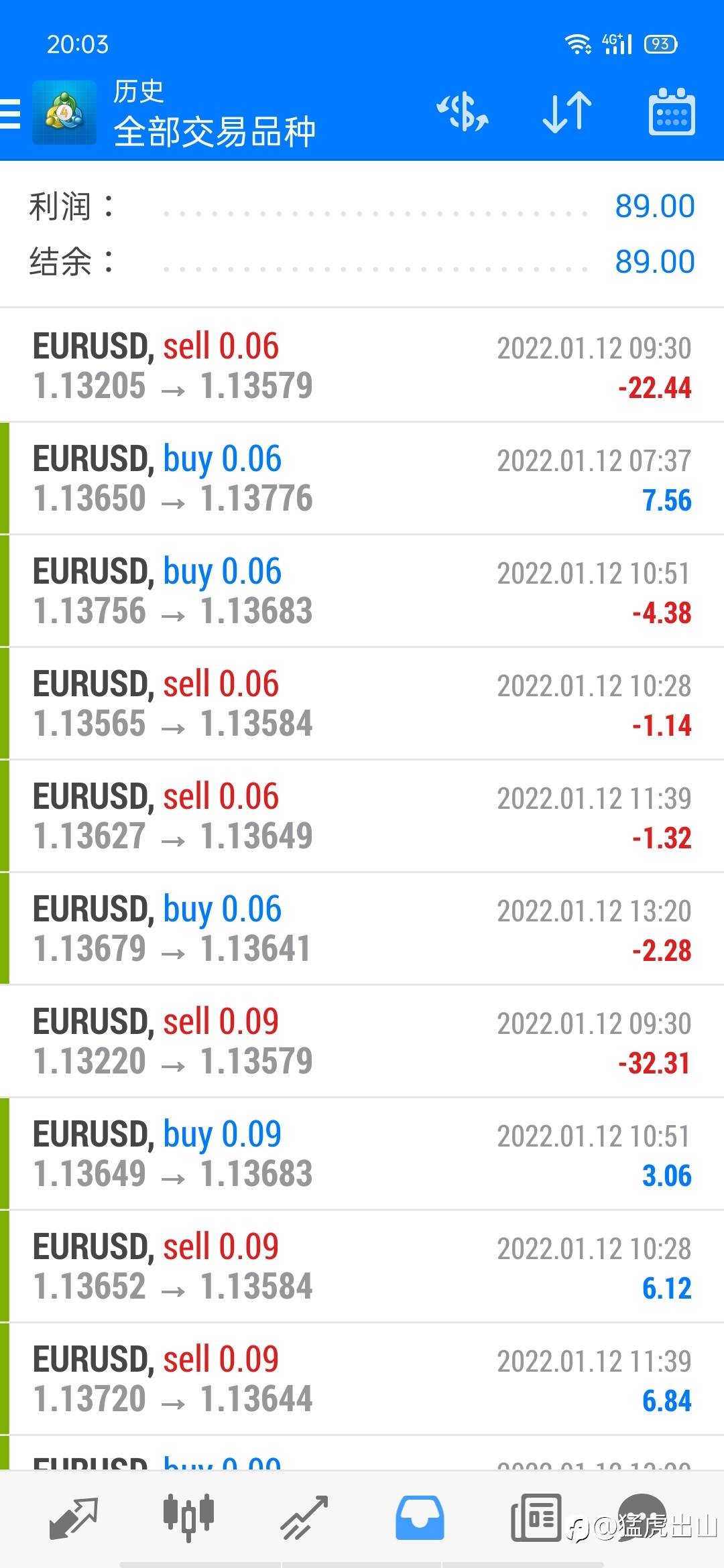724x1568 pixels.
Task: Filter history by trading symbol
Action: coord(463,113)
